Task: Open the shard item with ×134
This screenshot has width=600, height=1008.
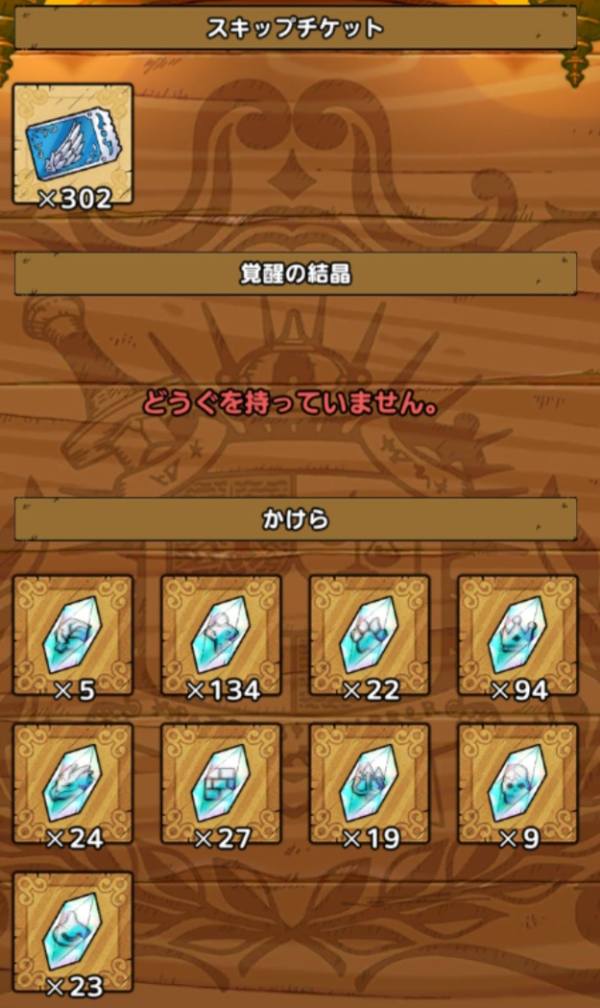Action: point(221,634)
